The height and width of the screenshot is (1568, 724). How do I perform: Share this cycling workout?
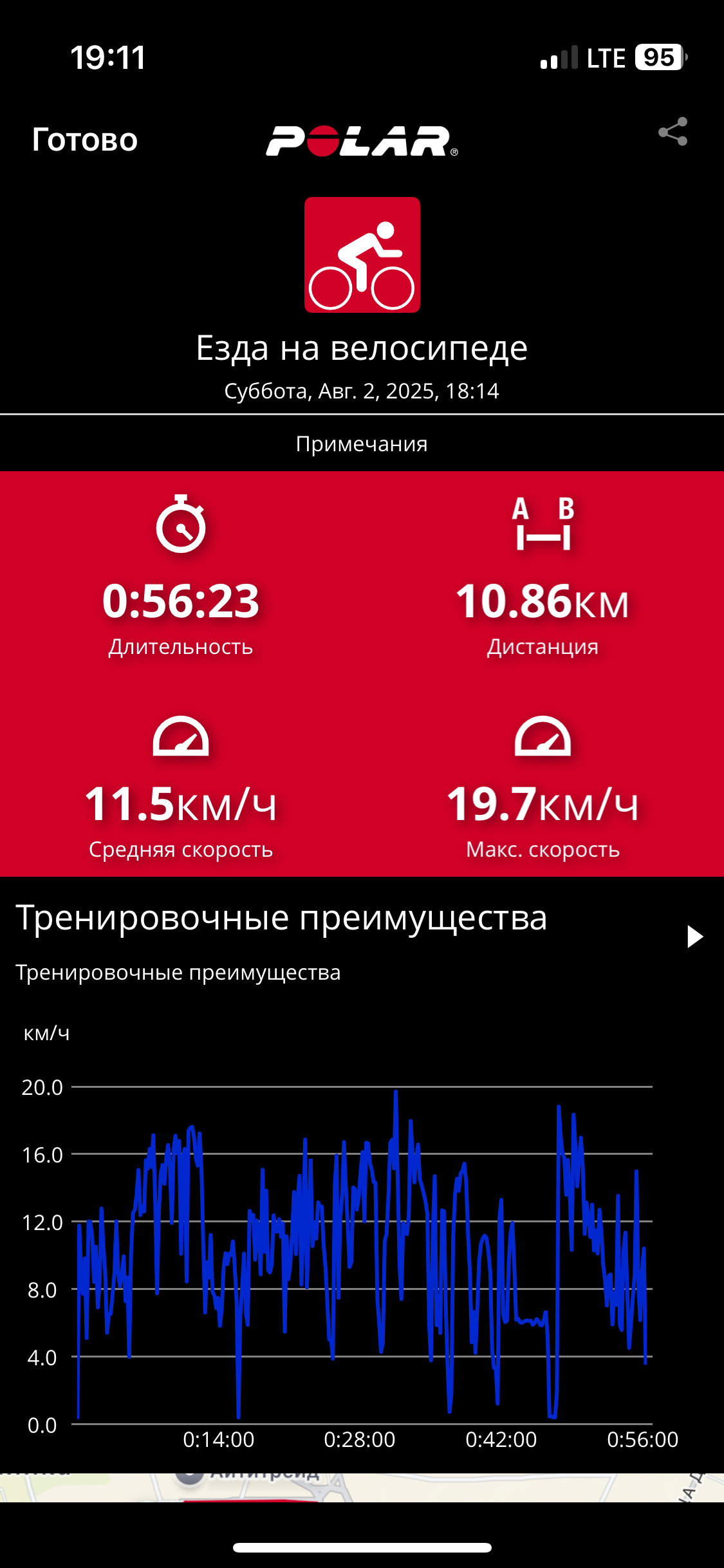673,133
